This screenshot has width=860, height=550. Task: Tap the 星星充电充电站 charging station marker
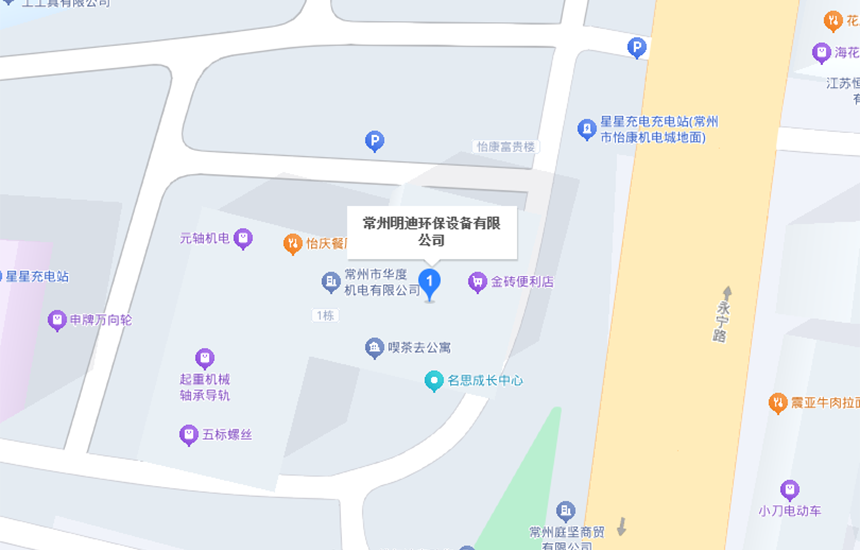(x=587, y=129)
